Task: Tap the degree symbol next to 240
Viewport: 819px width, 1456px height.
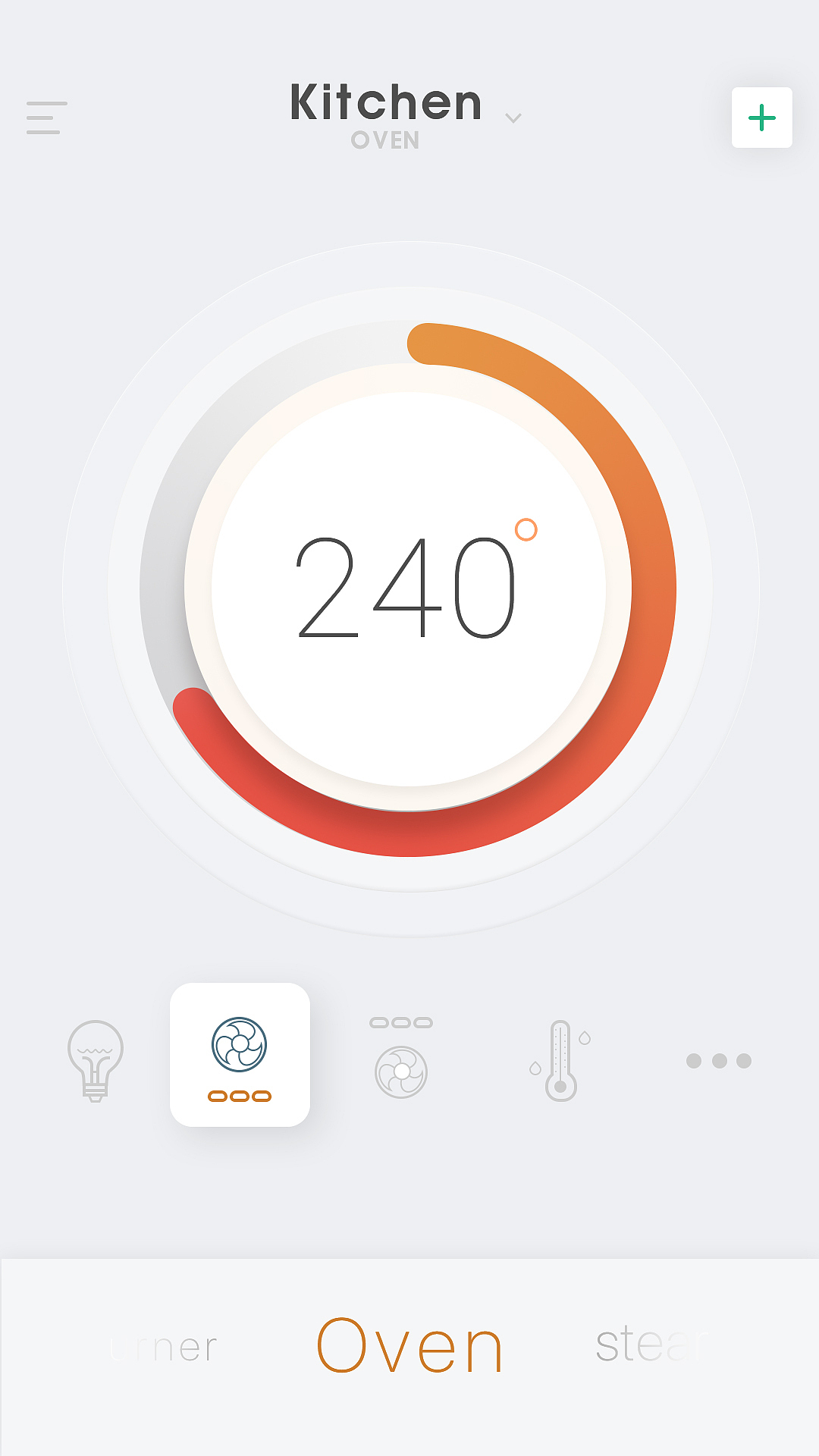Action: coord(526,529)
